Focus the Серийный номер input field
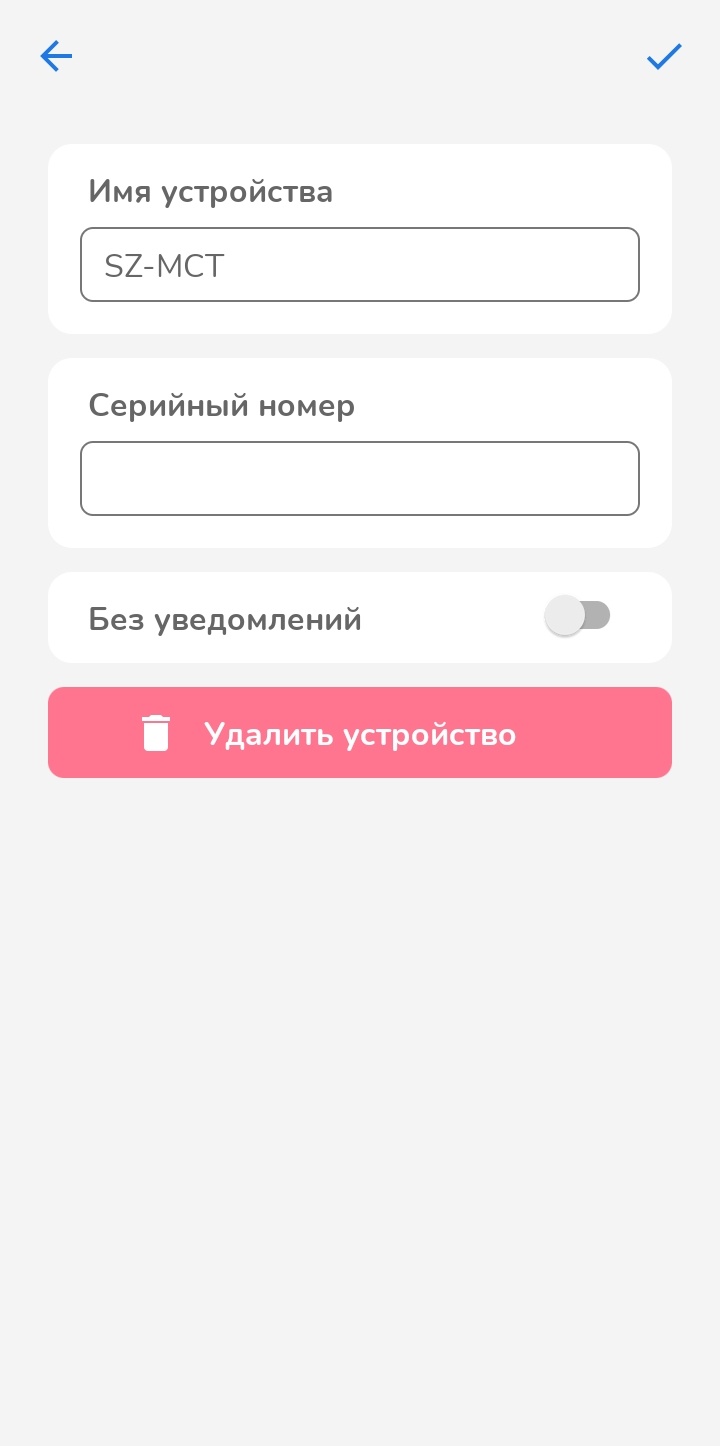This screenshot has width=720, height=1446. (x=360, y=479)
